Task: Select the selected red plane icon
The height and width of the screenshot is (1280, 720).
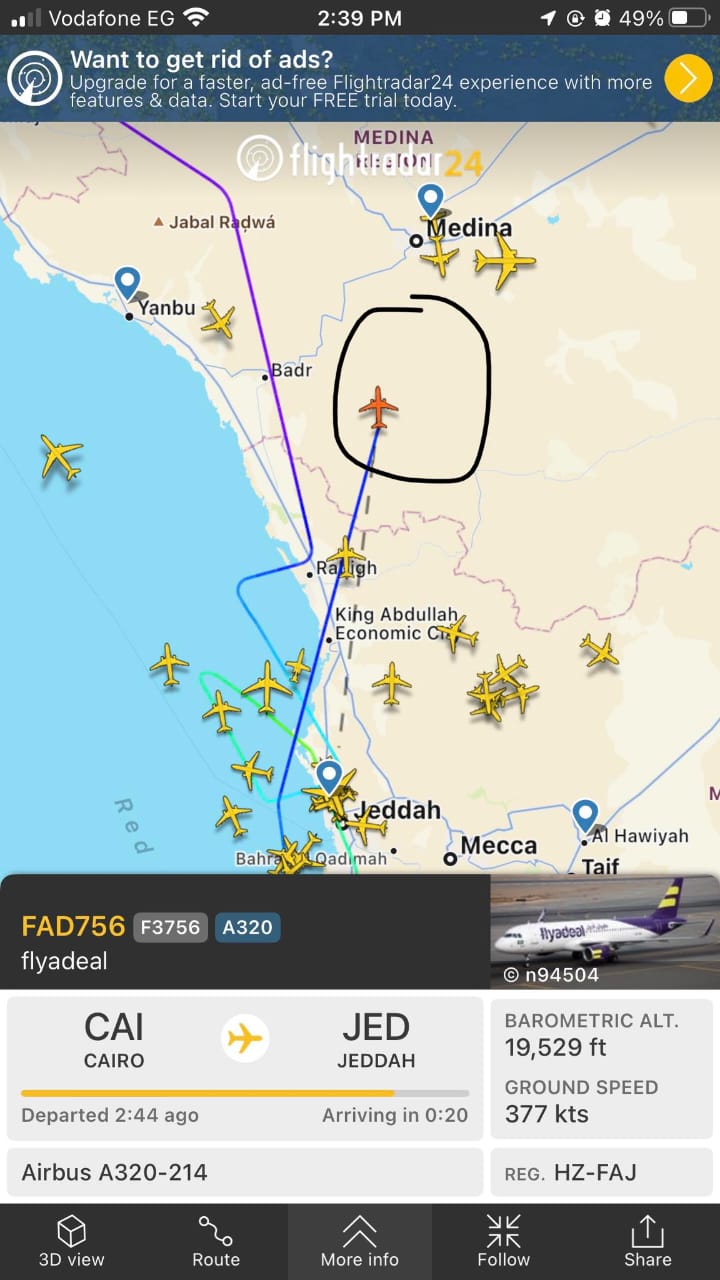Action: 378,407
